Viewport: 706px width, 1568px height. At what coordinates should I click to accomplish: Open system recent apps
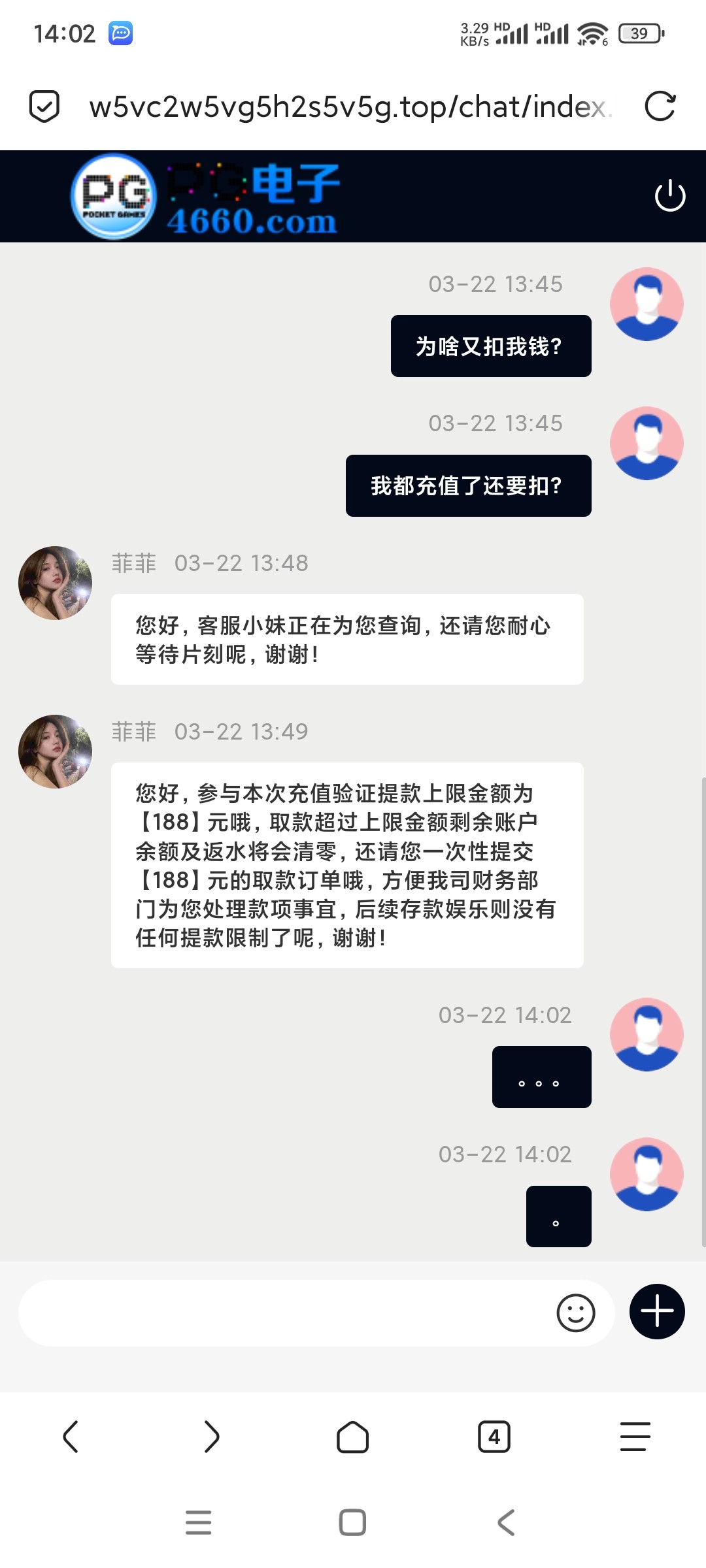(x=199, y=1522)
